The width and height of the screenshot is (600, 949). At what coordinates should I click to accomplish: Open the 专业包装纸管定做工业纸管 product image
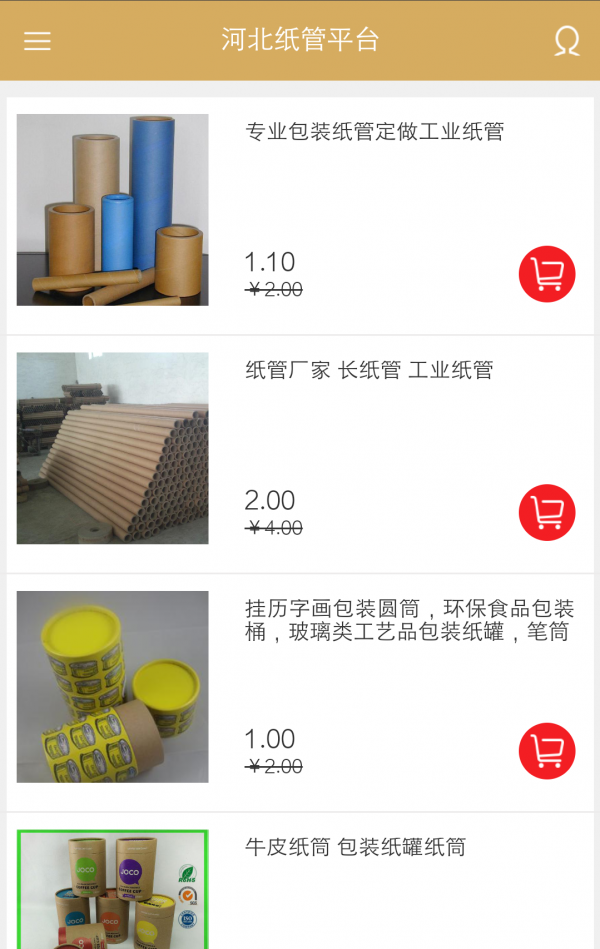(x=112, y=210)
